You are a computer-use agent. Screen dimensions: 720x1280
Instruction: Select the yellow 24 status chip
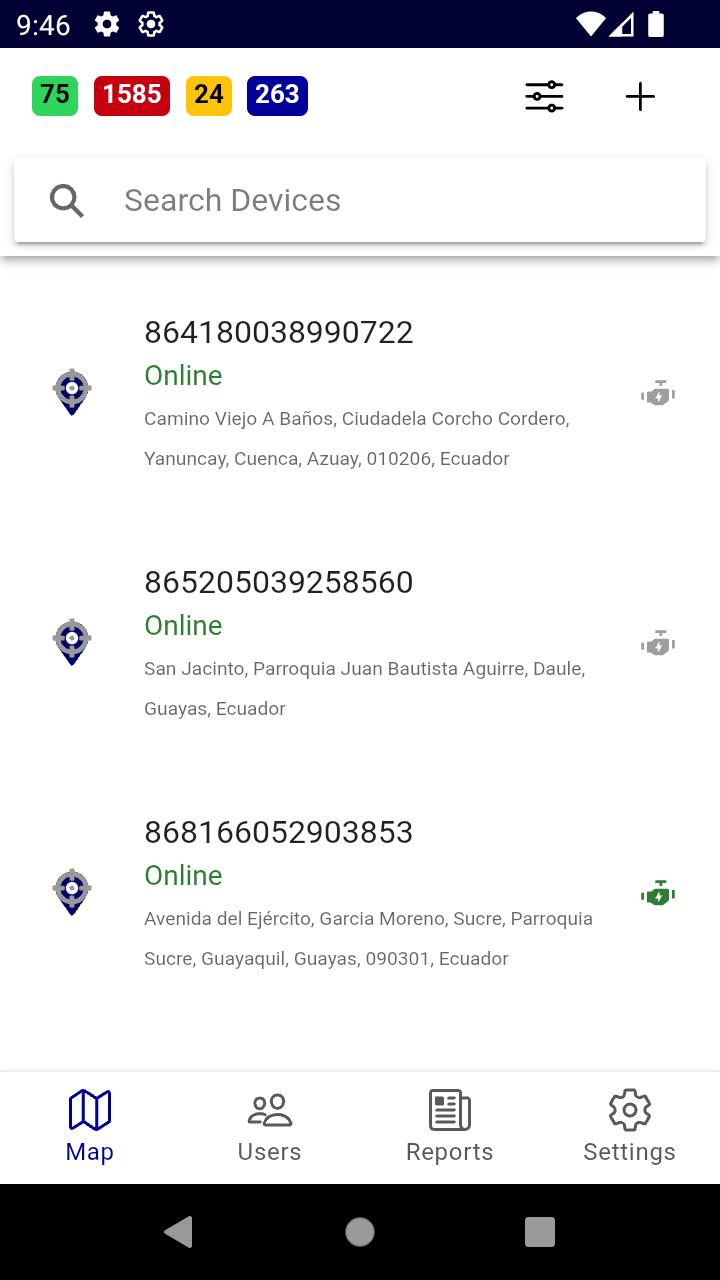point(209,96)
